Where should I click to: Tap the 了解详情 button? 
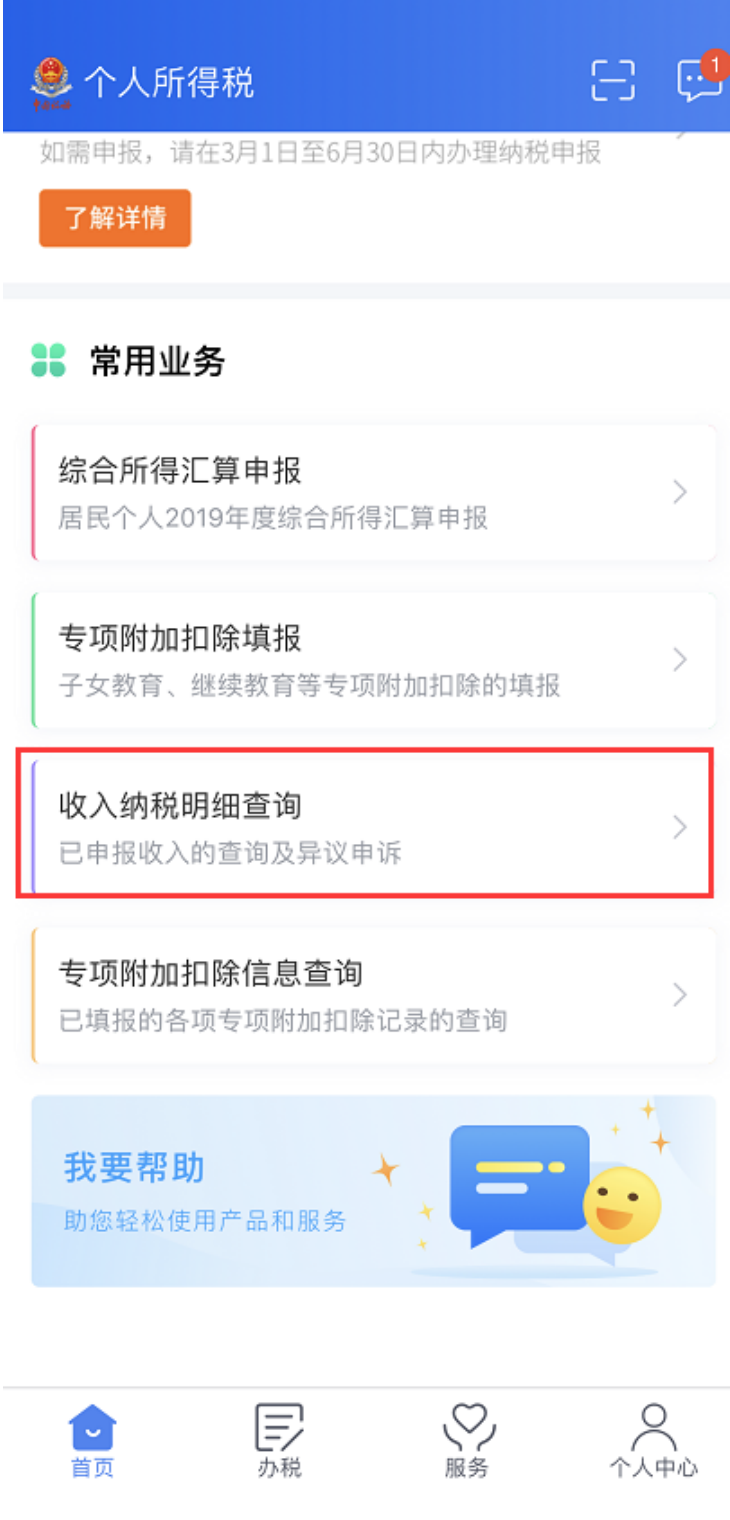pos(115,218)
